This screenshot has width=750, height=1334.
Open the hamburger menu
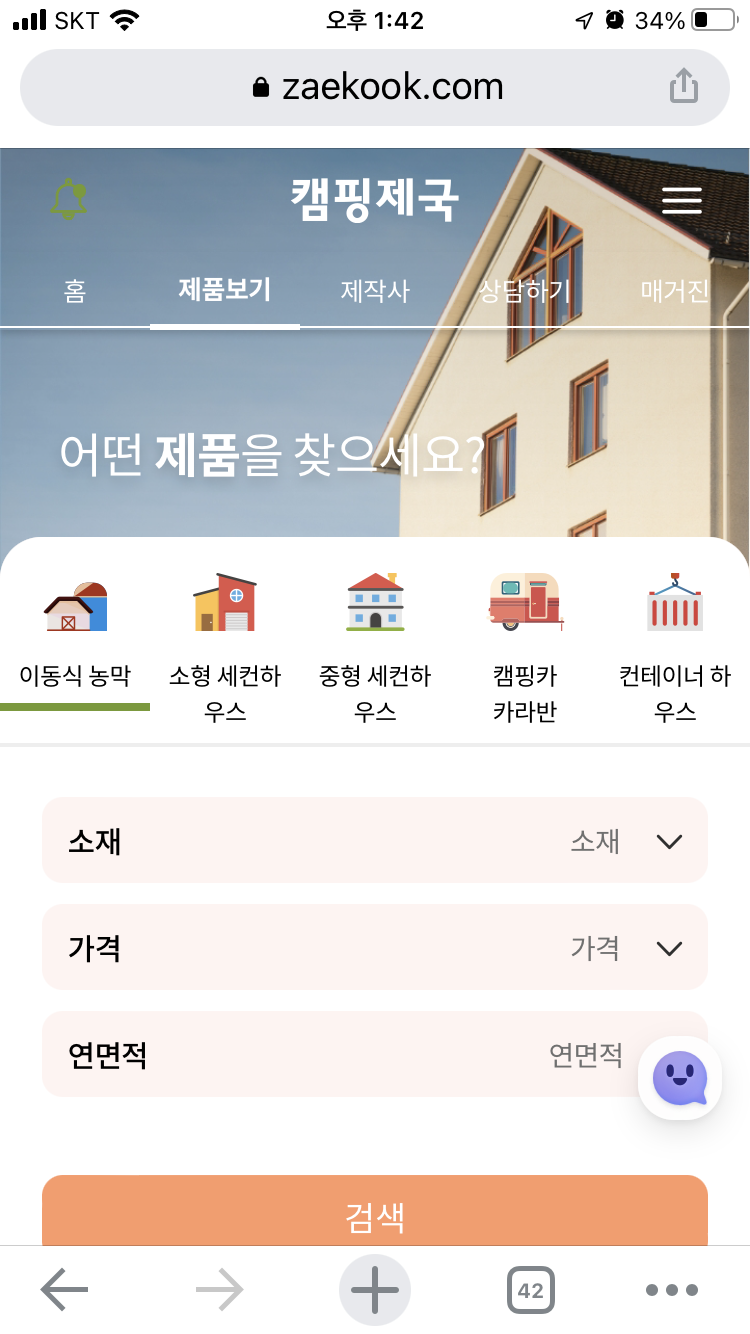[682, 202]
